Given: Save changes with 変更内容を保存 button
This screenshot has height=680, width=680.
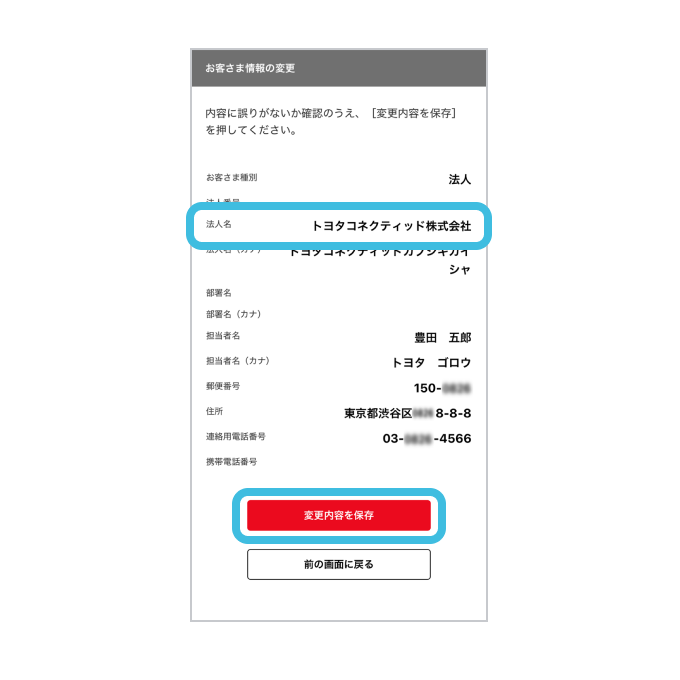Looking at the screenshot, I should pos(338,515).
